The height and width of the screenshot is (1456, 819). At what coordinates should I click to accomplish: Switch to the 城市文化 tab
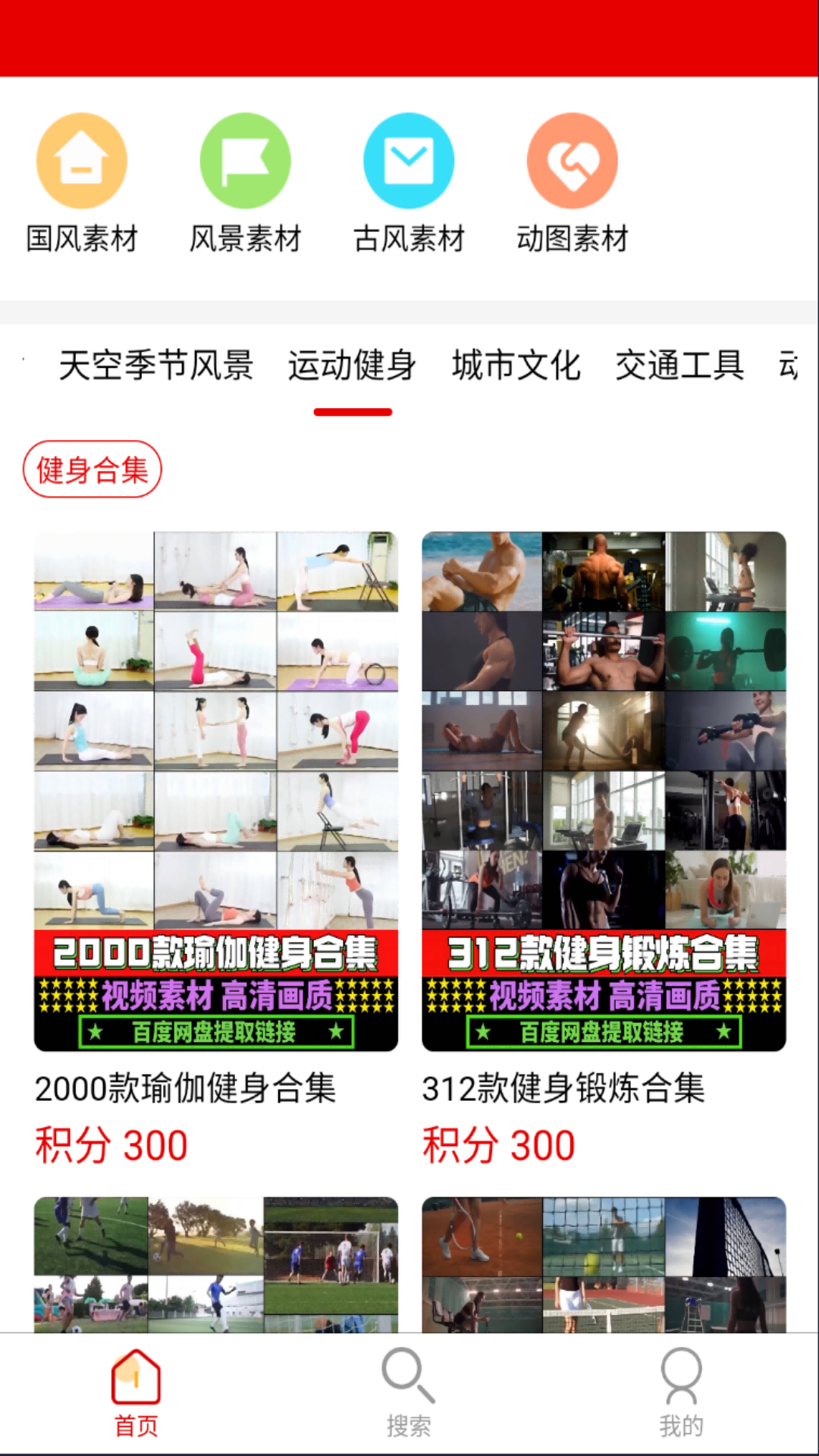[x=516, y=366]
